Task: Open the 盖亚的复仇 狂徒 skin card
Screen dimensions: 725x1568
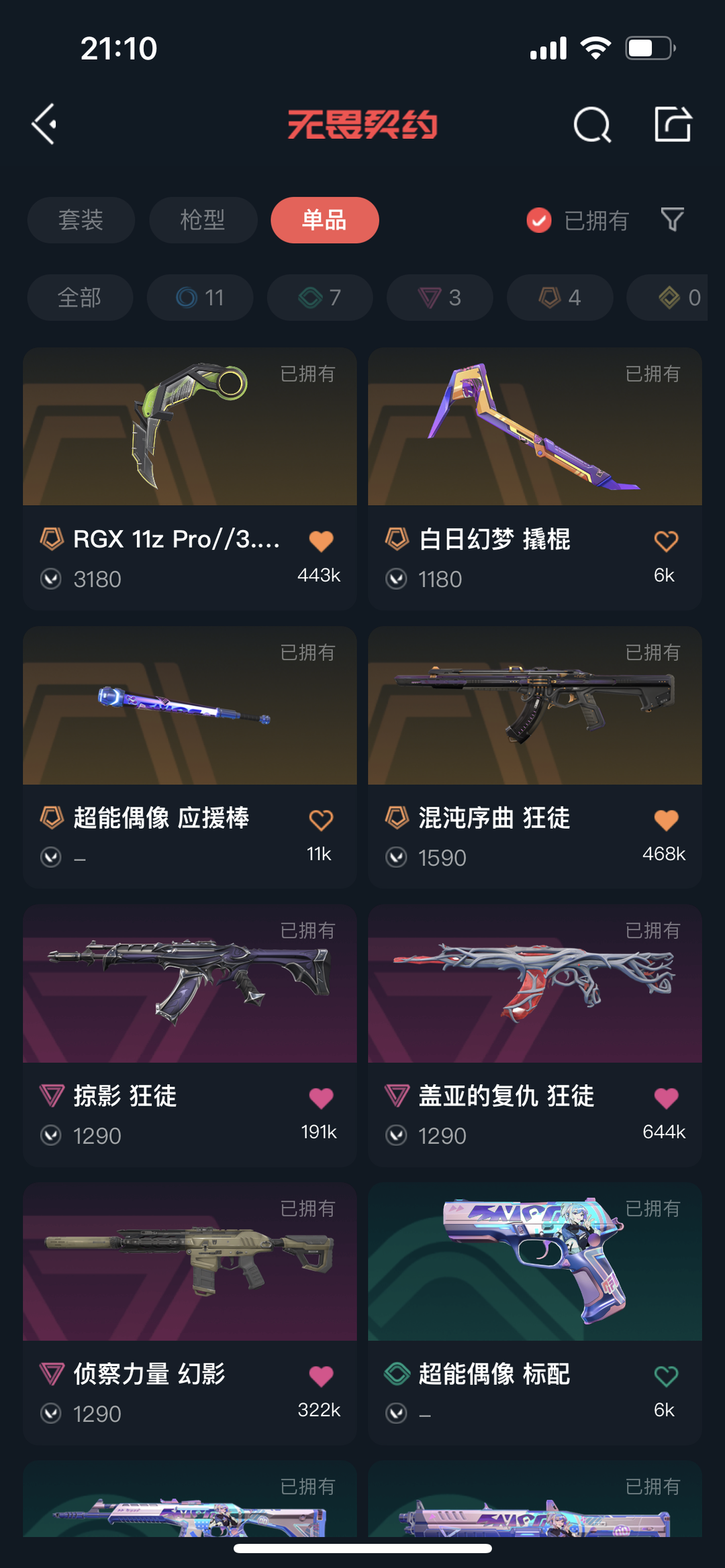Action: point(535,1036)
